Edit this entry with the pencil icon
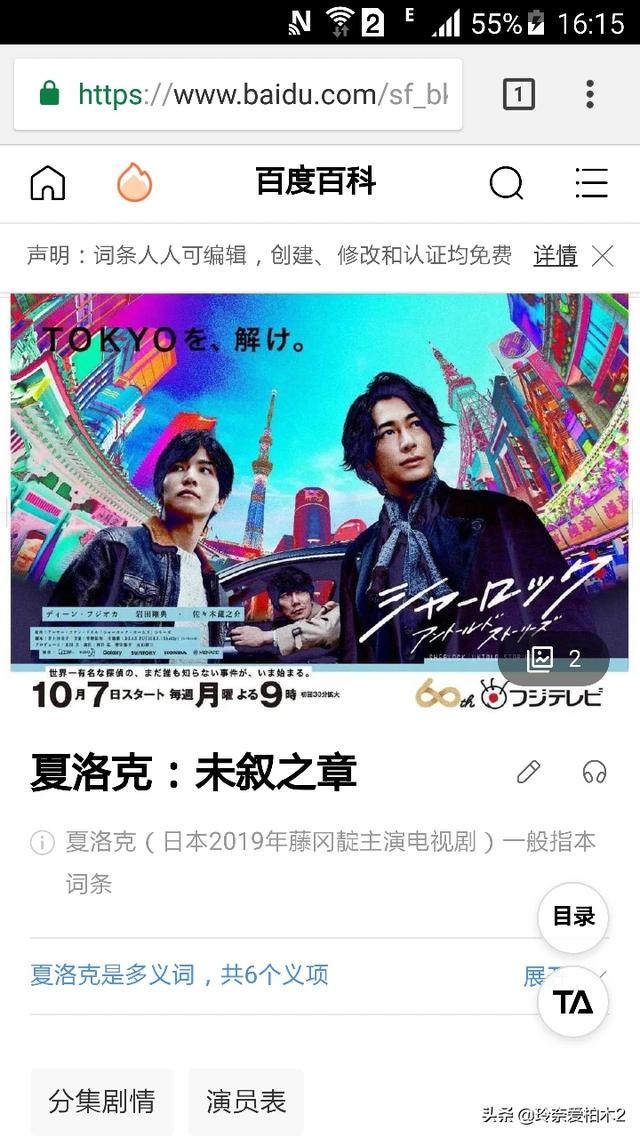 pos(528,771)
